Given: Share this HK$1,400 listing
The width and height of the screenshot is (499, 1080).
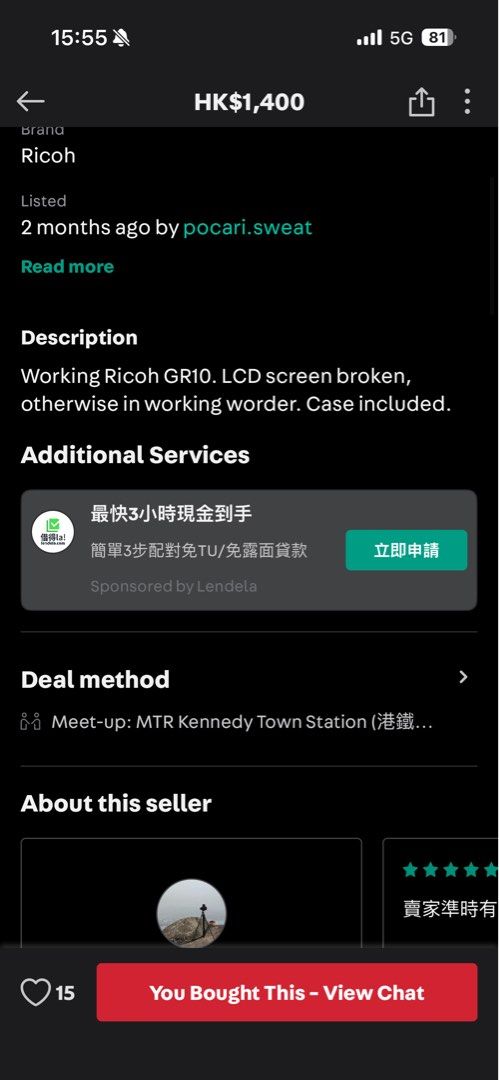Looking at the screenshot, I should pyautogui.click(x=421, y=102).
